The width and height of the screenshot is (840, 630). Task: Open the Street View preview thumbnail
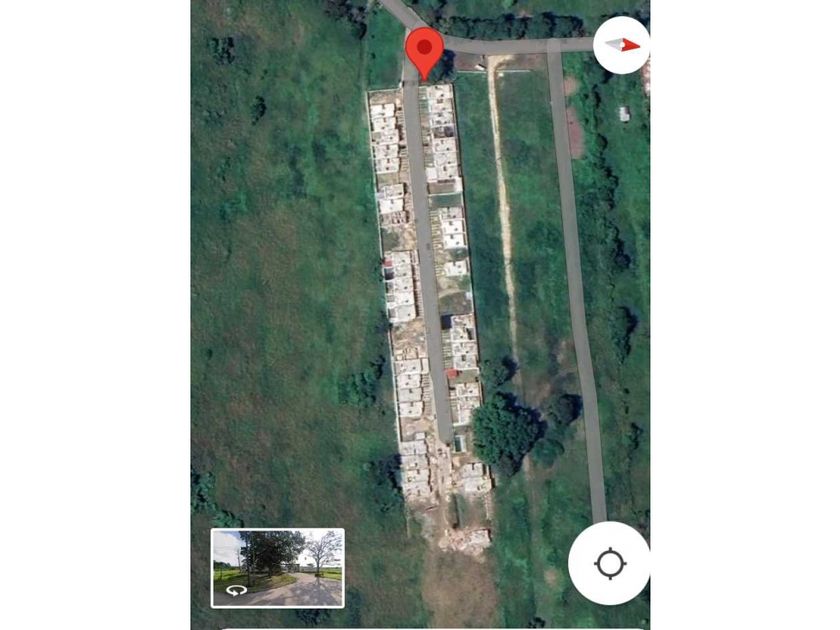277,567
